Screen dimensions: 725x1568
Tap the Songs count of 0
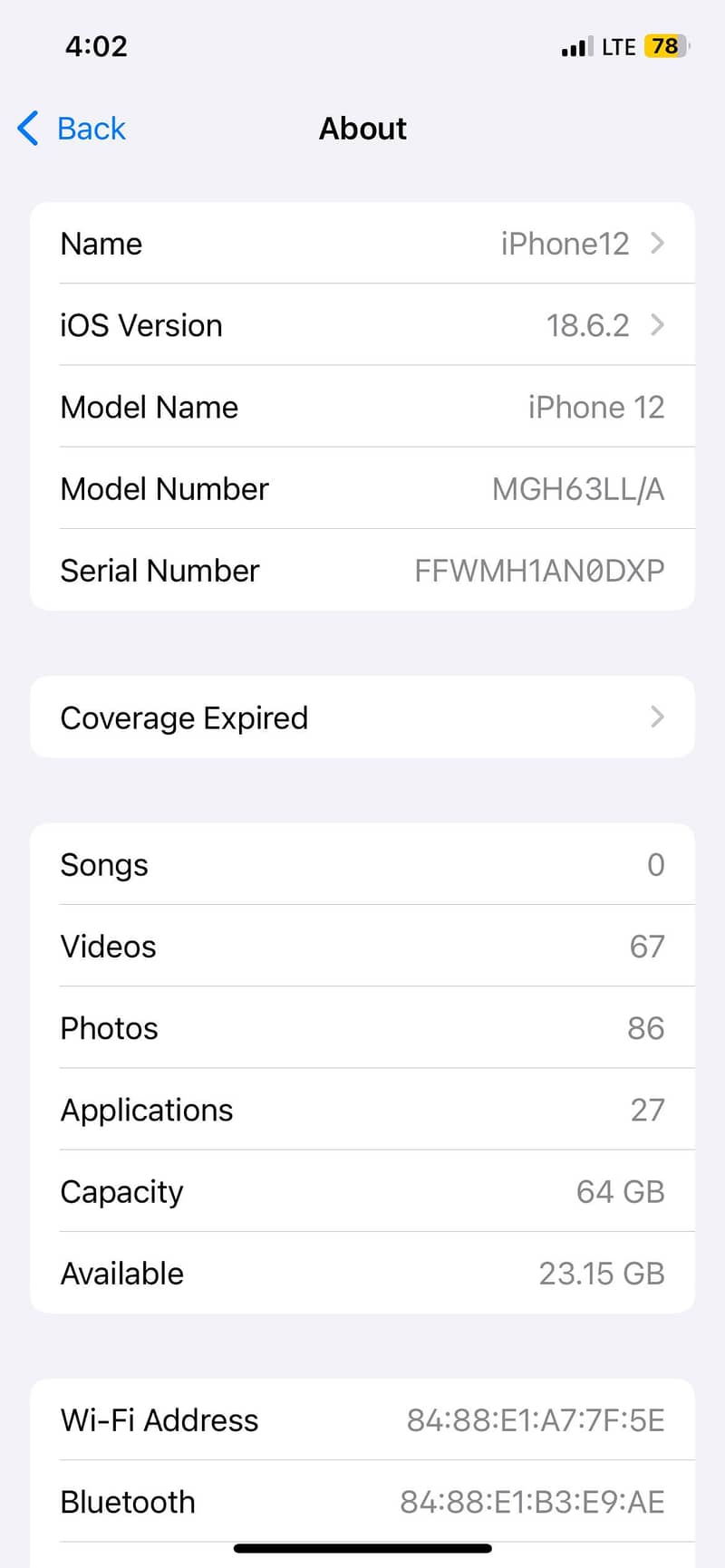[x=655, y=864]
